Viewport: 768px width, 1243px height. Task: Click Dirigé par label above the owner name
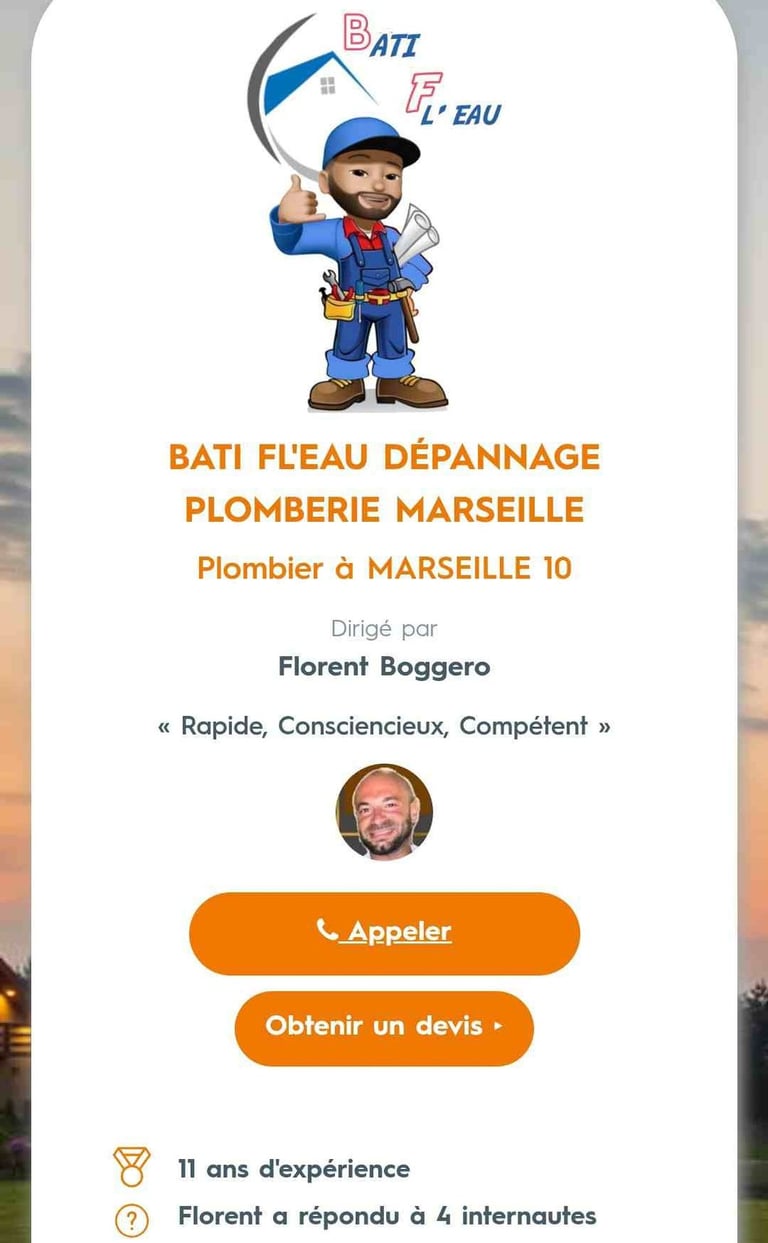coord(384,629)
